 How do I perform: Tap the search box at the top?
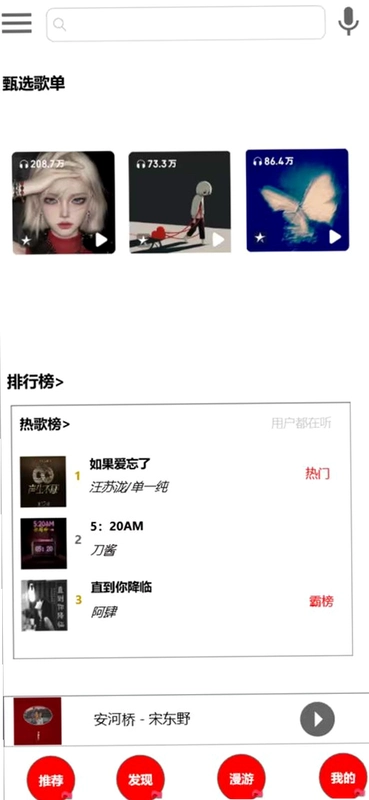186,23
